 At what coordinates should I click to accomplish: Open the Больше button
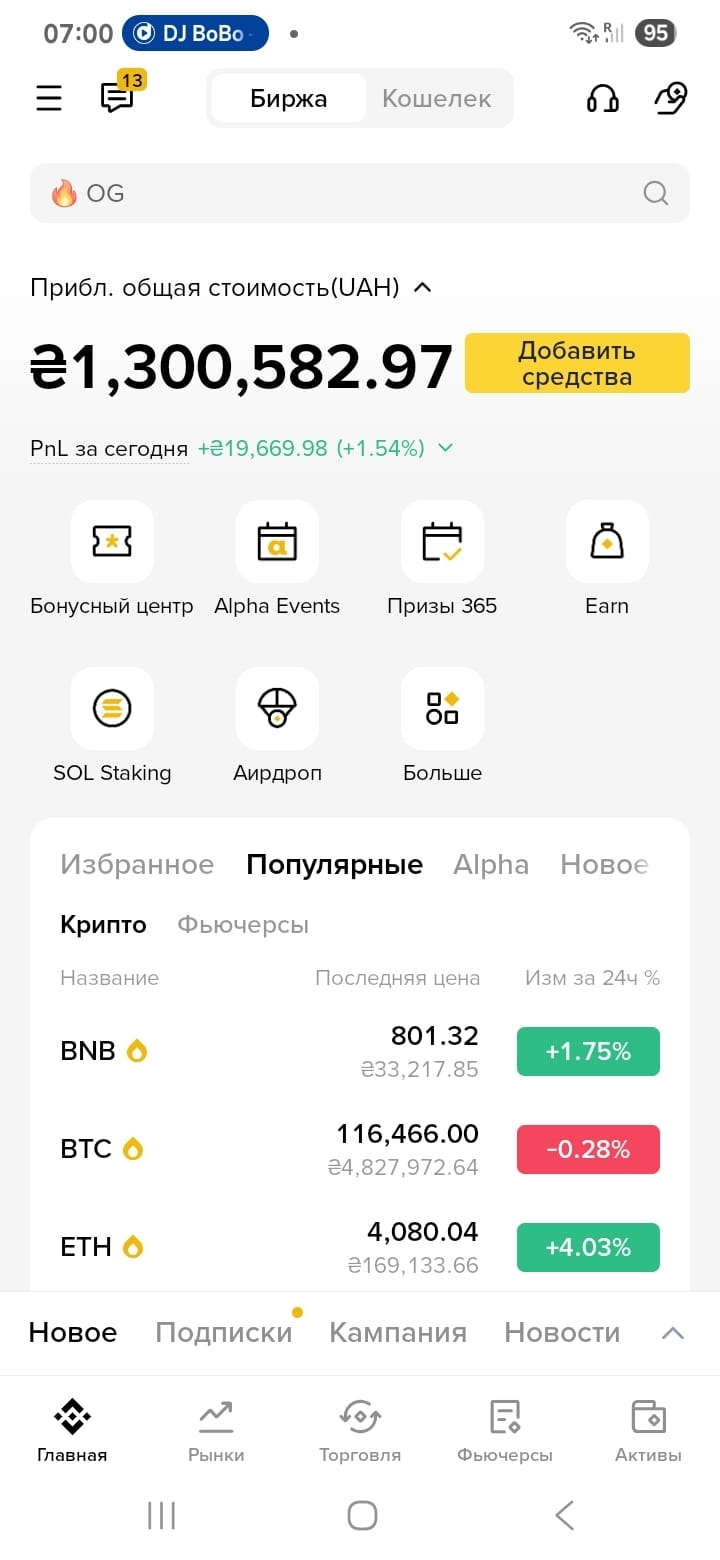[442, 708]
